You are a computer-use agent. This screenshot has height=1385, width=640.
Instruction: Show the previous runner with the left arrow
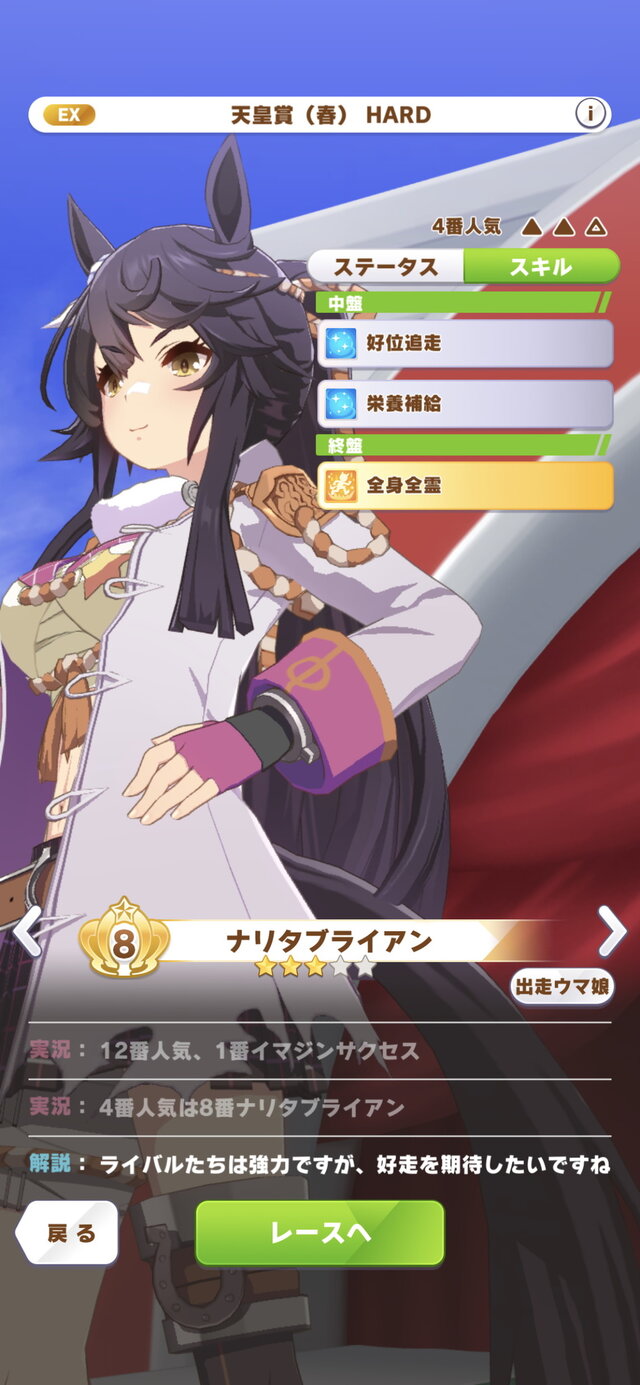tap(25, 931)
